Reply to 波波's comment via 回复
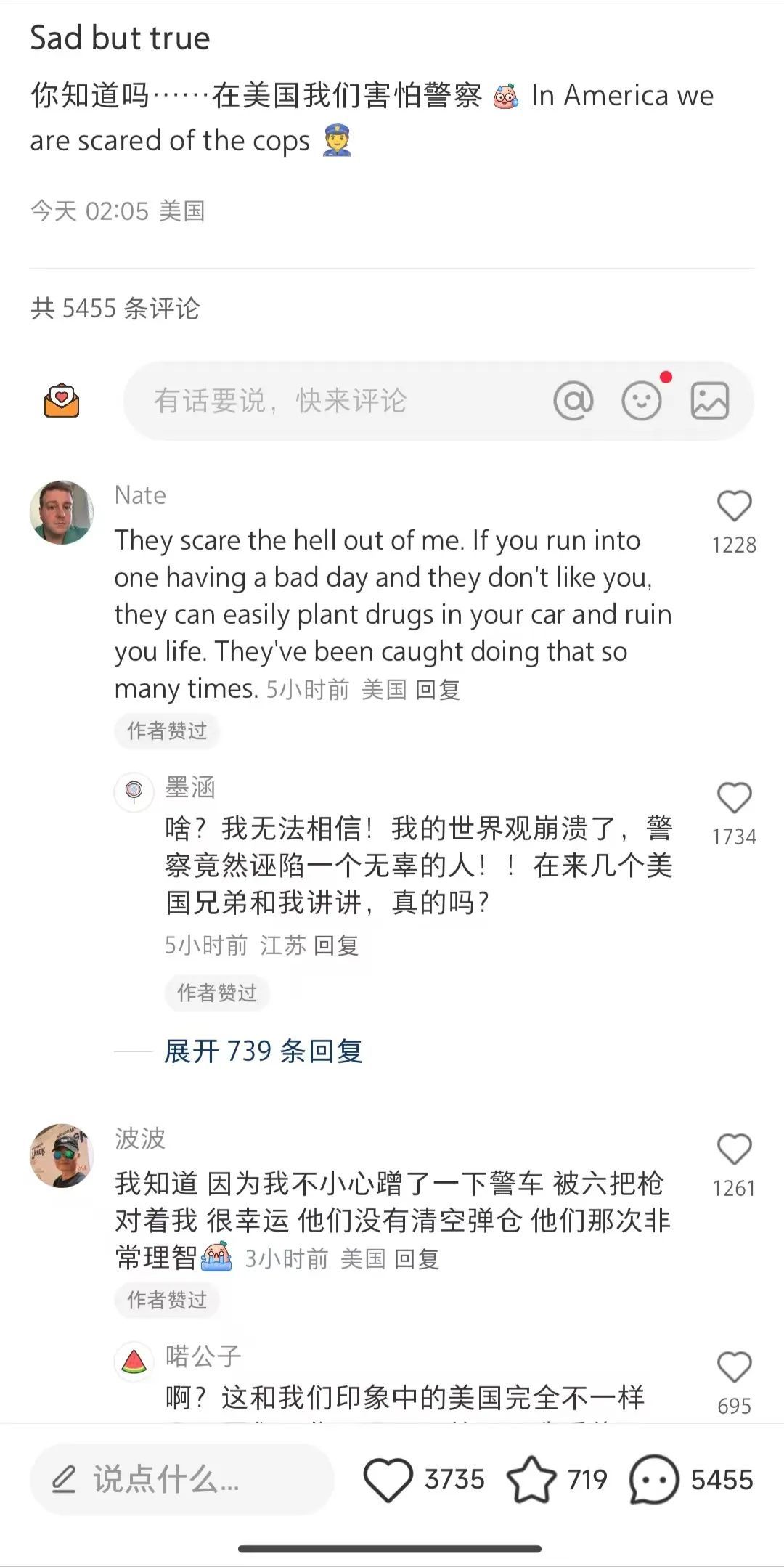784x1567 pixels. [417, 1258]
